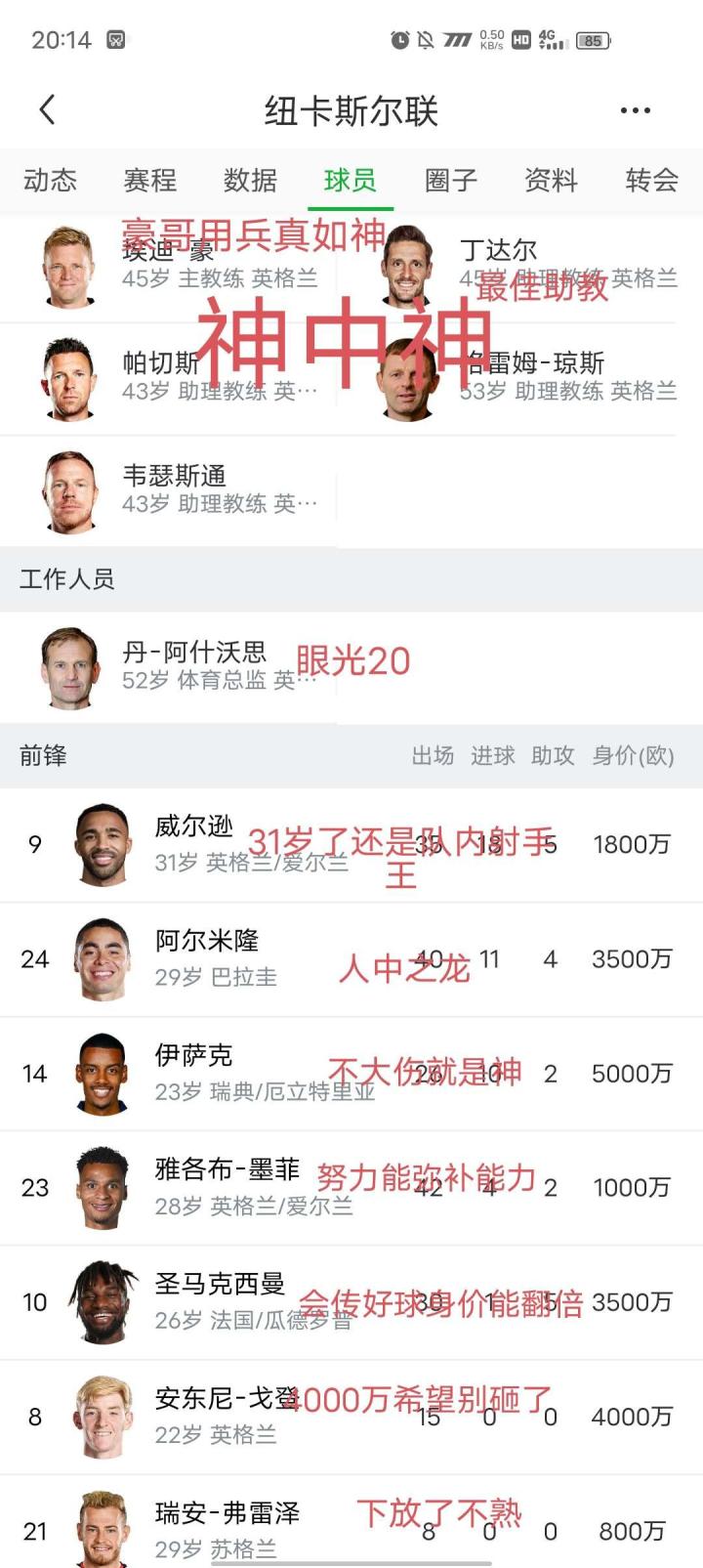703x1568 pixels.
Task: Open 圣马克西曼's player profile
Action: point(219,1301)
